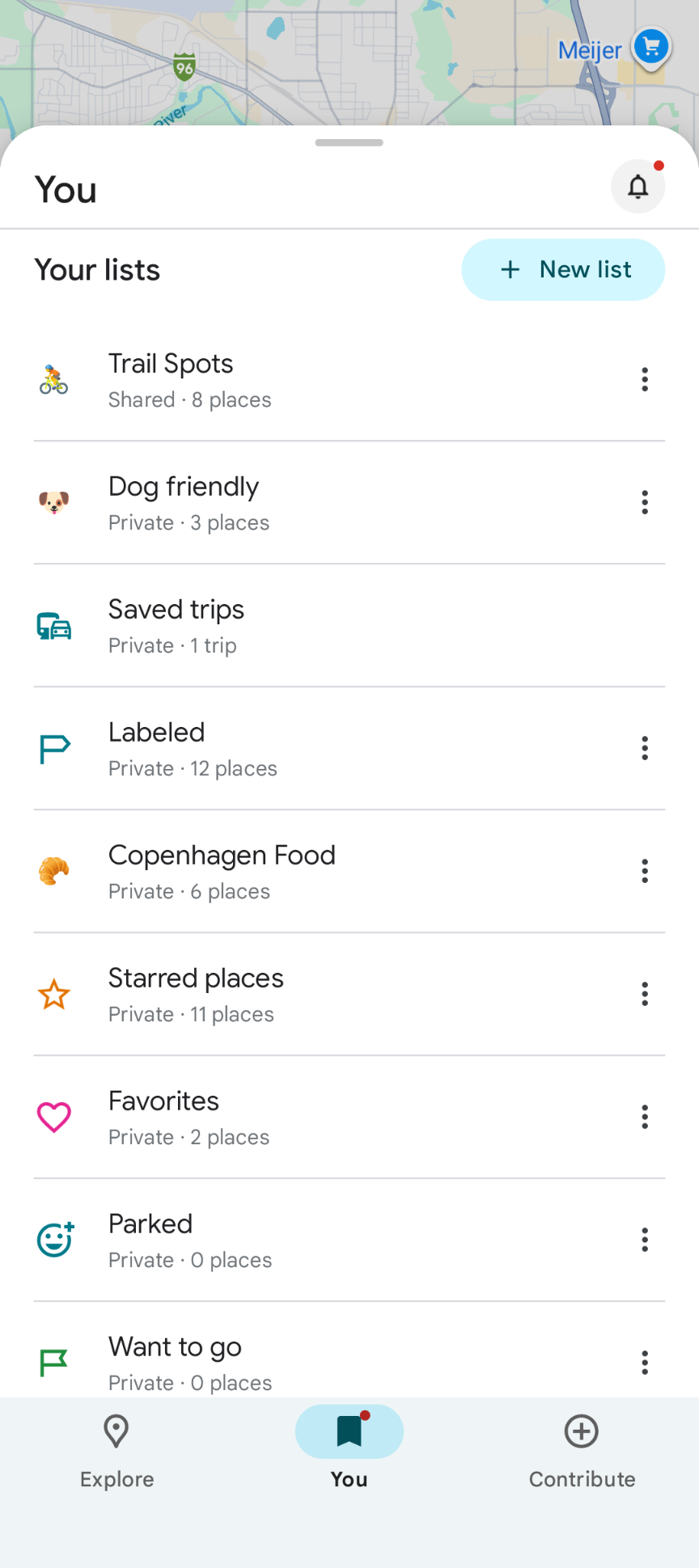Image resolution: width=699 pixels, height=1568 pixels.
Task: Create a new list with New list button
Action: 562,269
